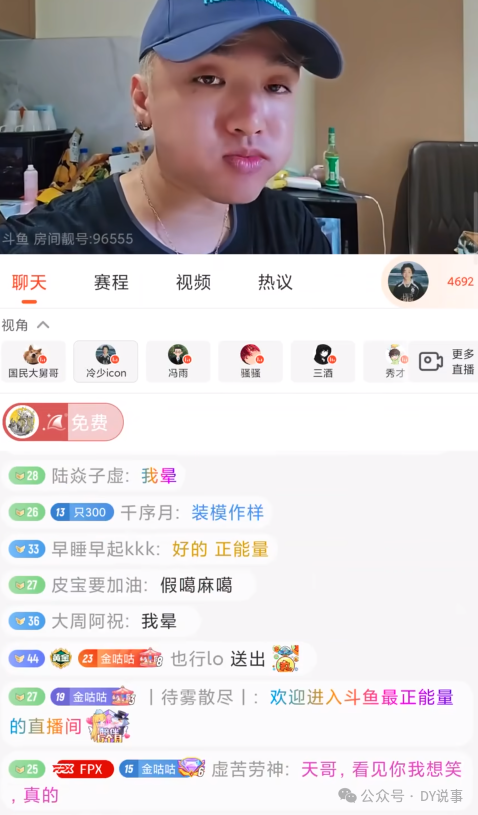Switch to the 赛程 tab
478x815 pixels.
[111, 282]
